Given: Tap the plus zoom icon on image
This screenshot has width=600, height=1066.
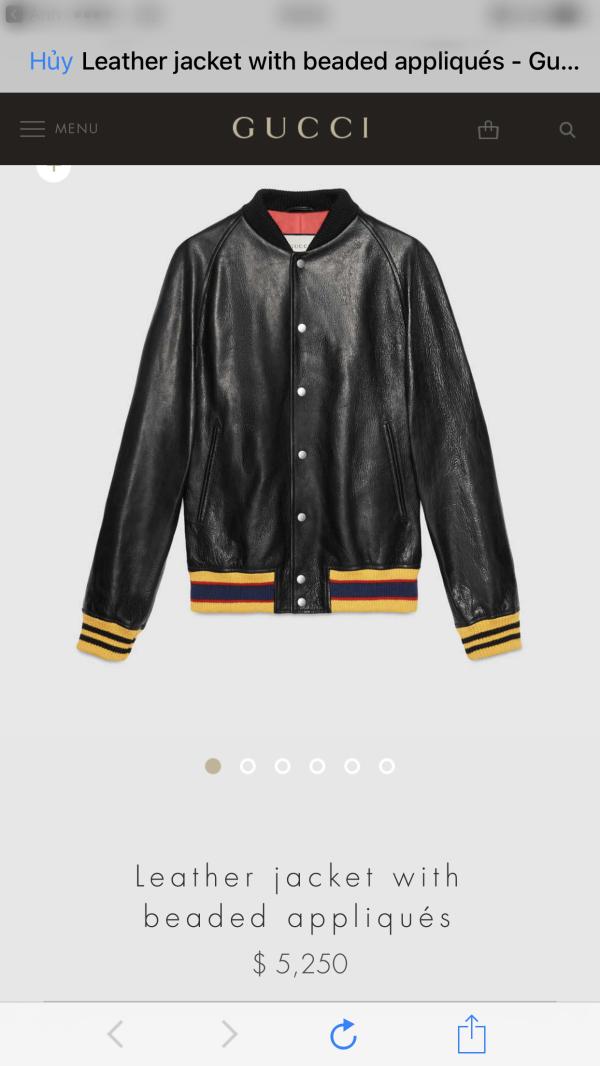Looking at the screenshot, I should point(53,170).
